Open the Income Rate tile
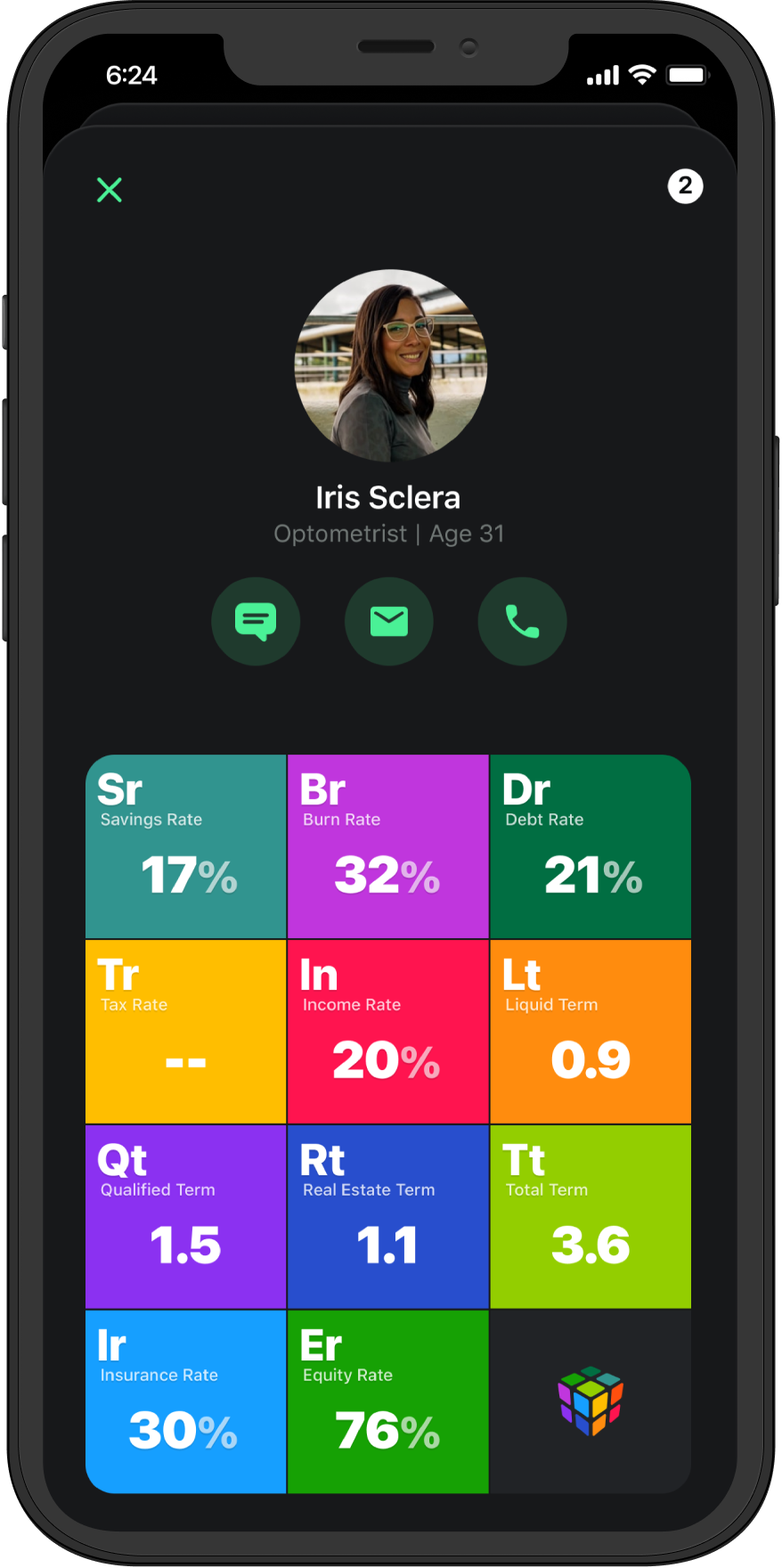 point(388,1032)
